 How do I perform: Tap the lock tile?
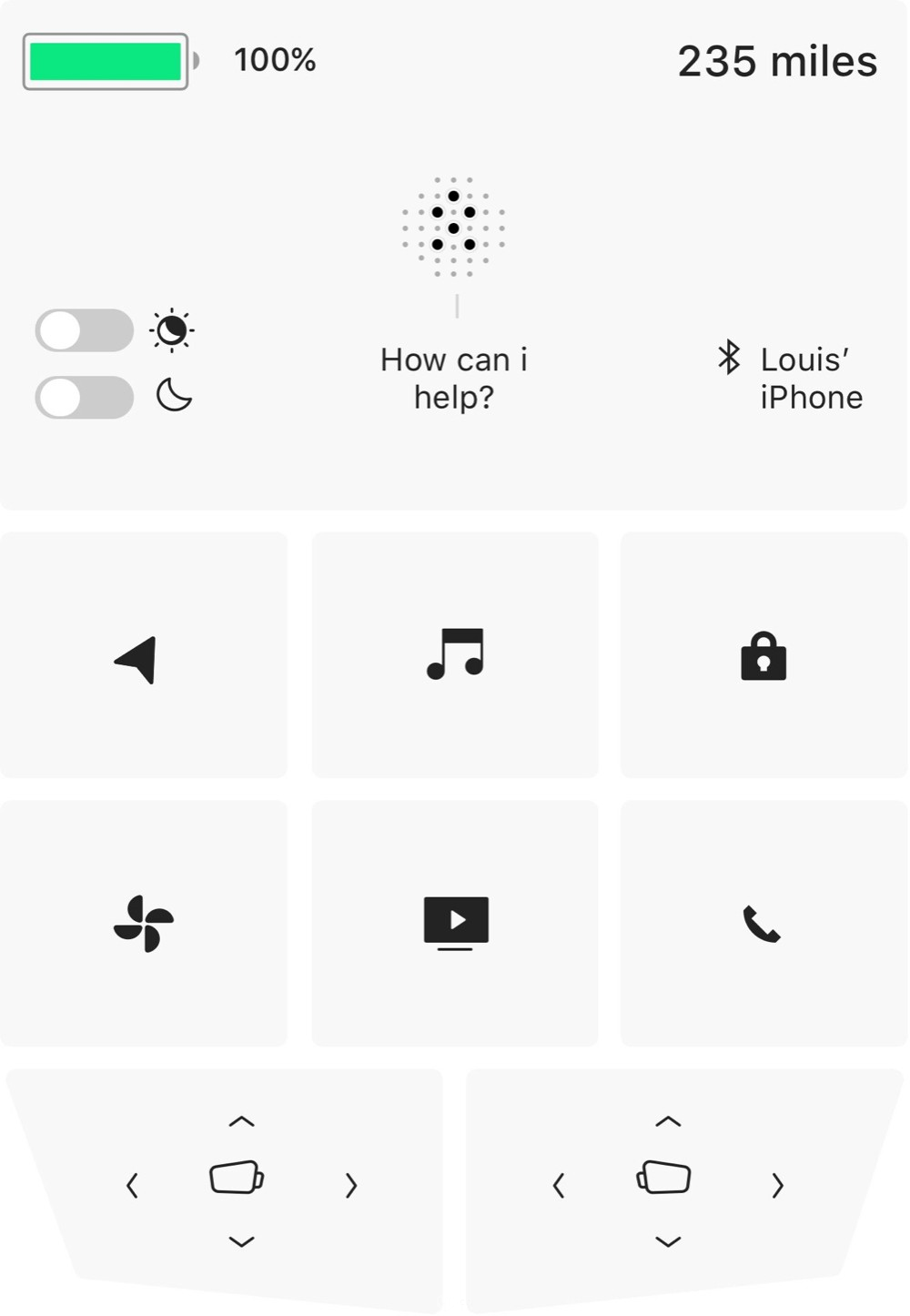tap(763, 655)
